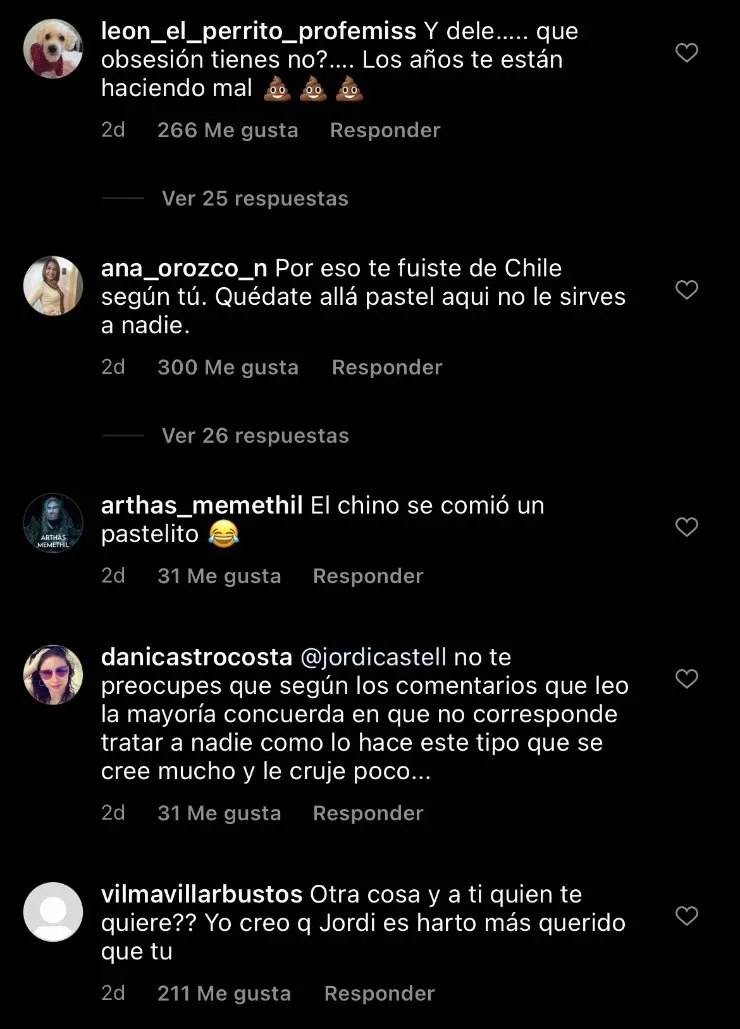Open vilmavillarbustos username profile

(202, 894)
